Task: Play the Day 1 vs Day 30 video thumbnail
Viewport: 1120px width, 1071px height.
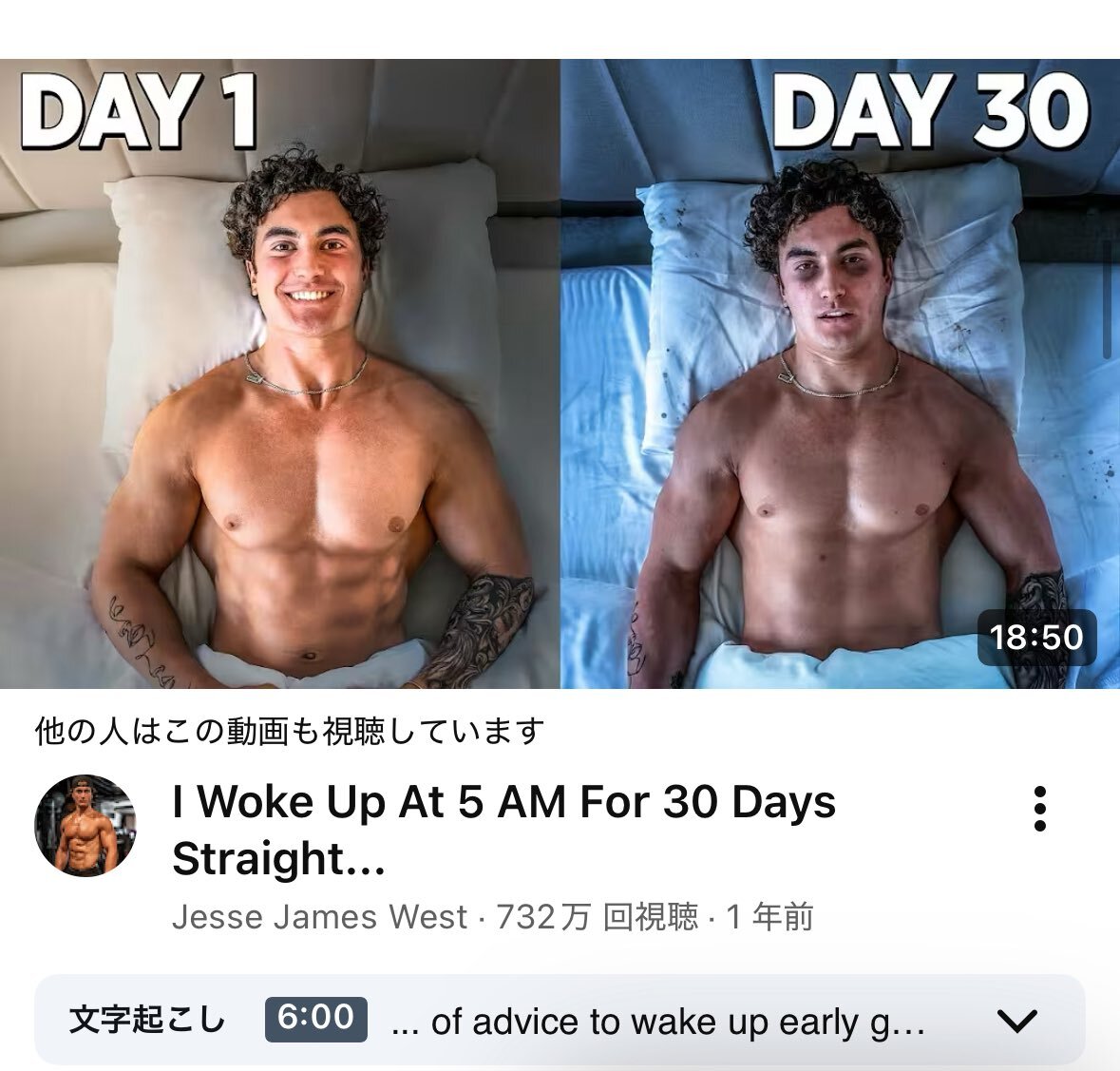Action: pyautogui.click(x=560, y=373)
